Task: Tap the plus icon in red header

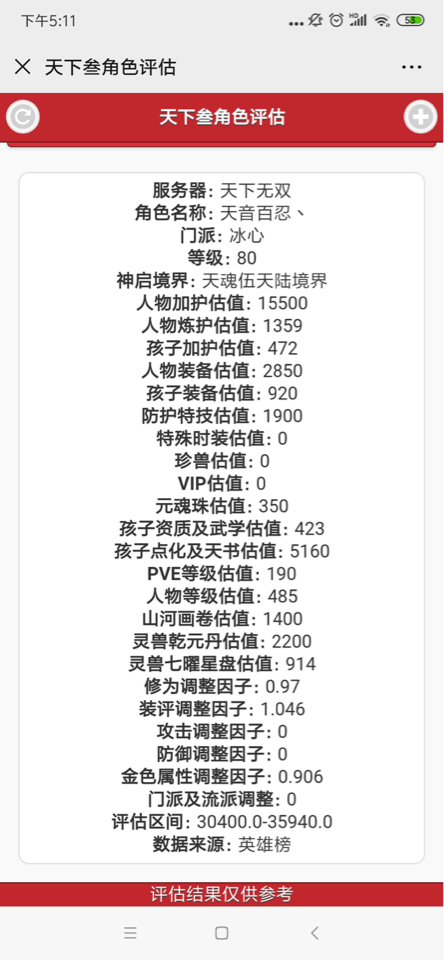Action: 421,117
